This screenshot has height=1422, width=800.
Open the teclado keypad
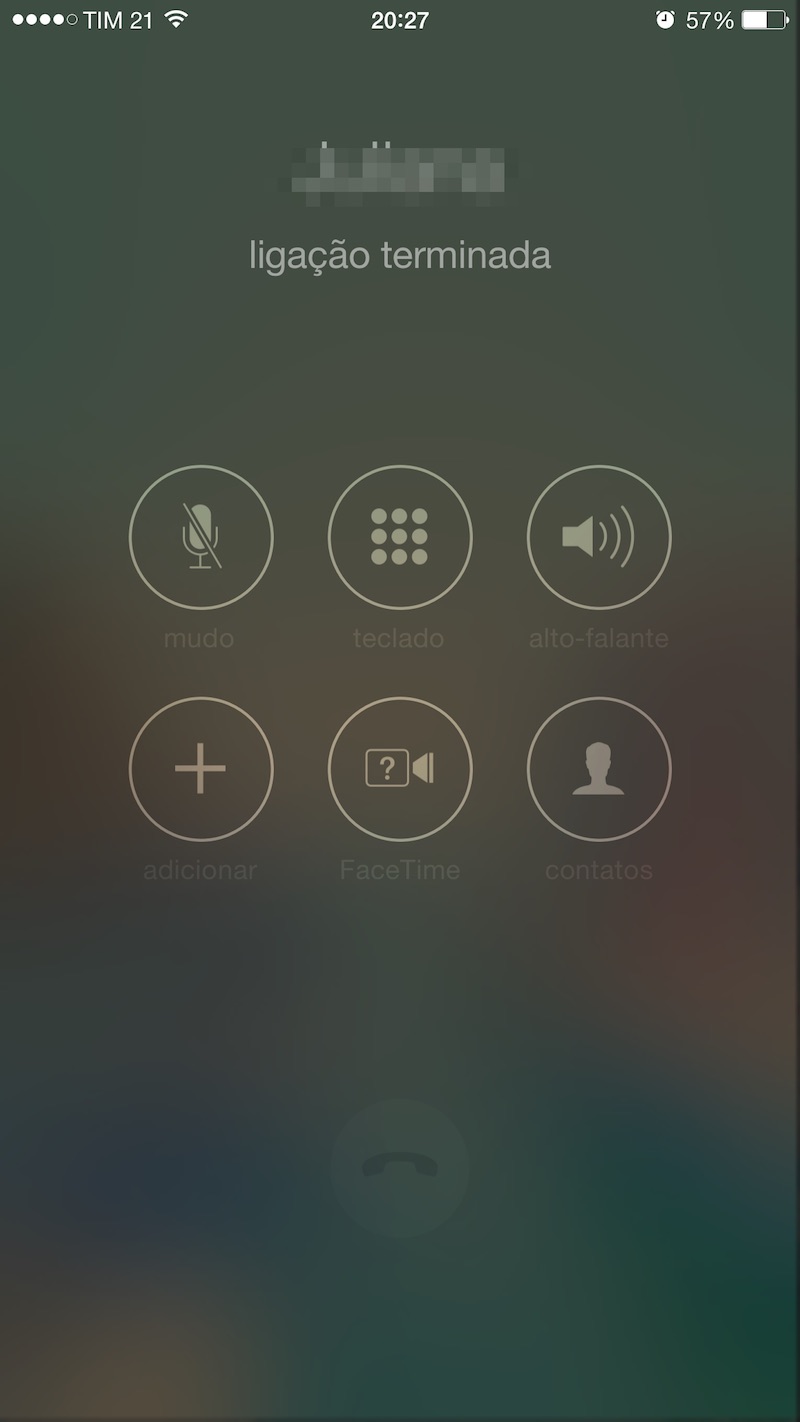coord(400,538)
